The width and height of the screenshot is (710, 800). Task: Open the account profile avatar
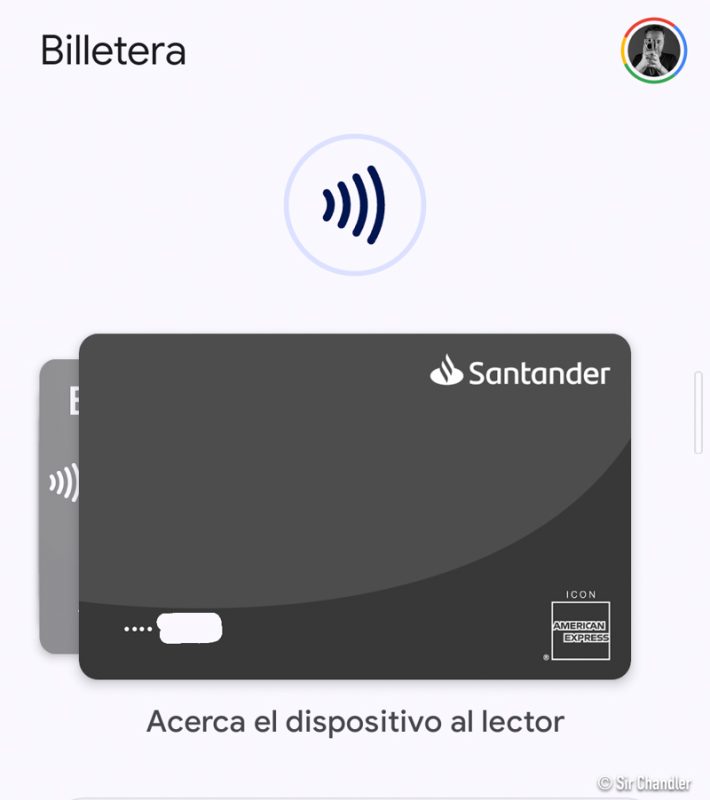(x=654, y=51)
